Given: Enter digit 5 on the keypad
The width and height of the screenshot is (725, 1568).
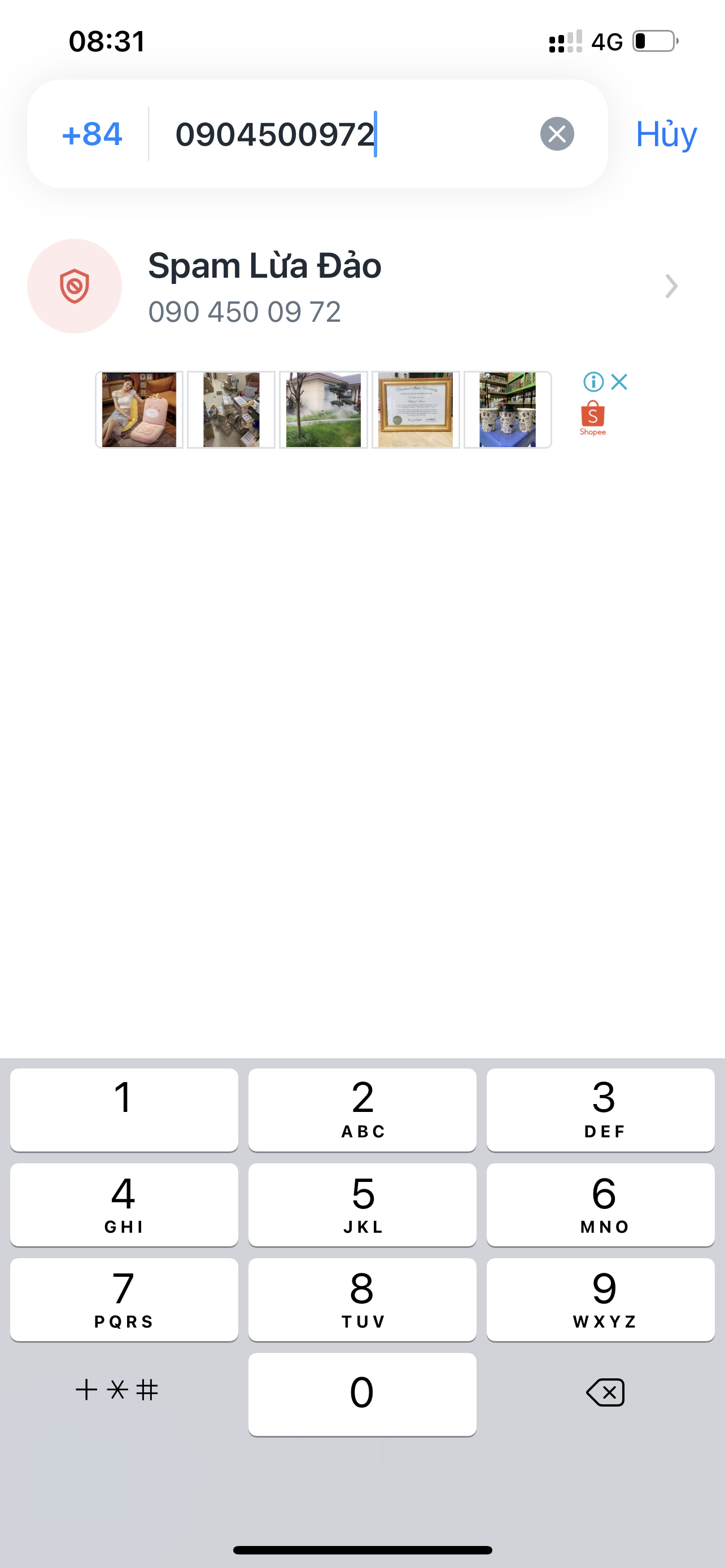Looking at the screenshot, I should click(362, 1204).
